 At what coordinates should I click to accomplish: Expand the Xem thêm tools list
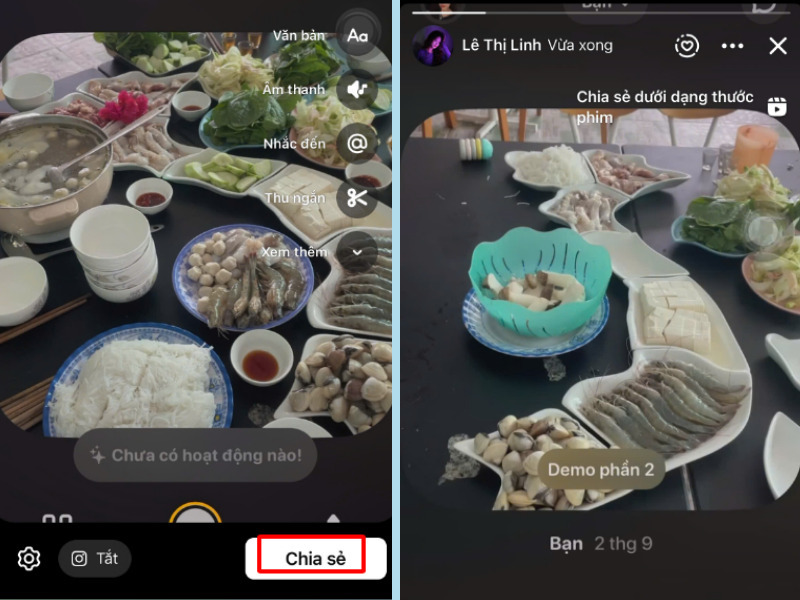point(357,252)
